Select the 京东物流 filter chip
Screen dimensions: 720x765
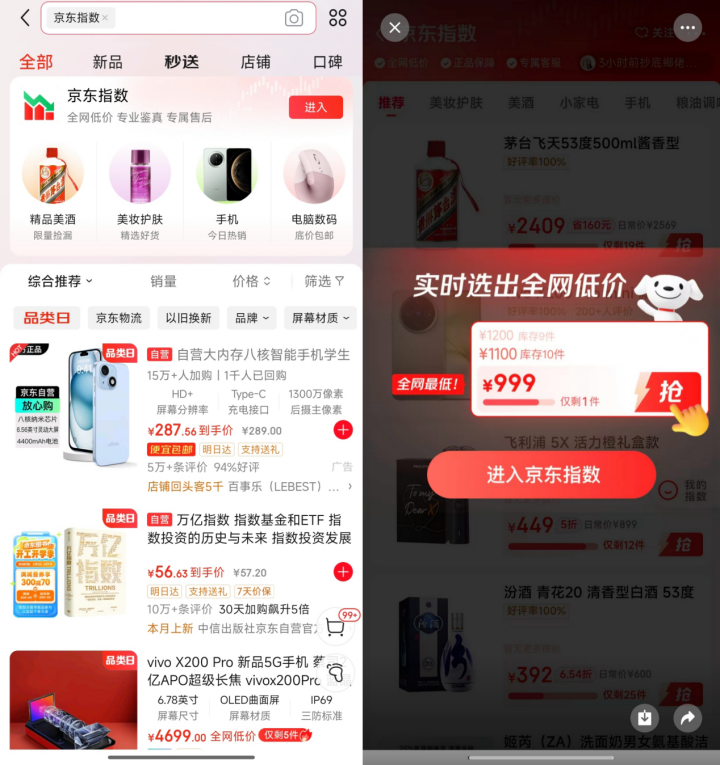[118, 318]
